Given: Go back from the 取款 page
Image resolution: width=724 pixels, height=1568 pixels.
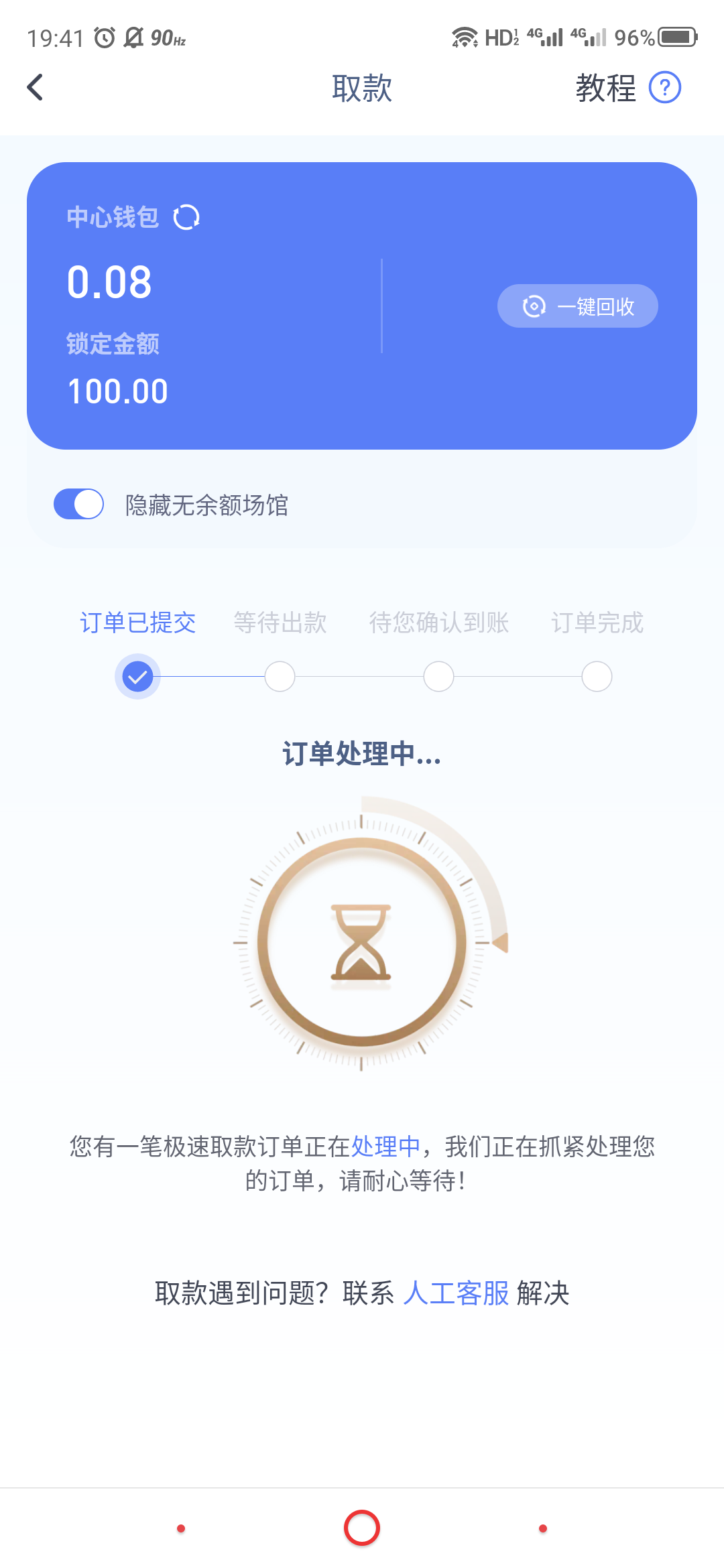Looking at the screenshot, I should click(x=36, y=88).
